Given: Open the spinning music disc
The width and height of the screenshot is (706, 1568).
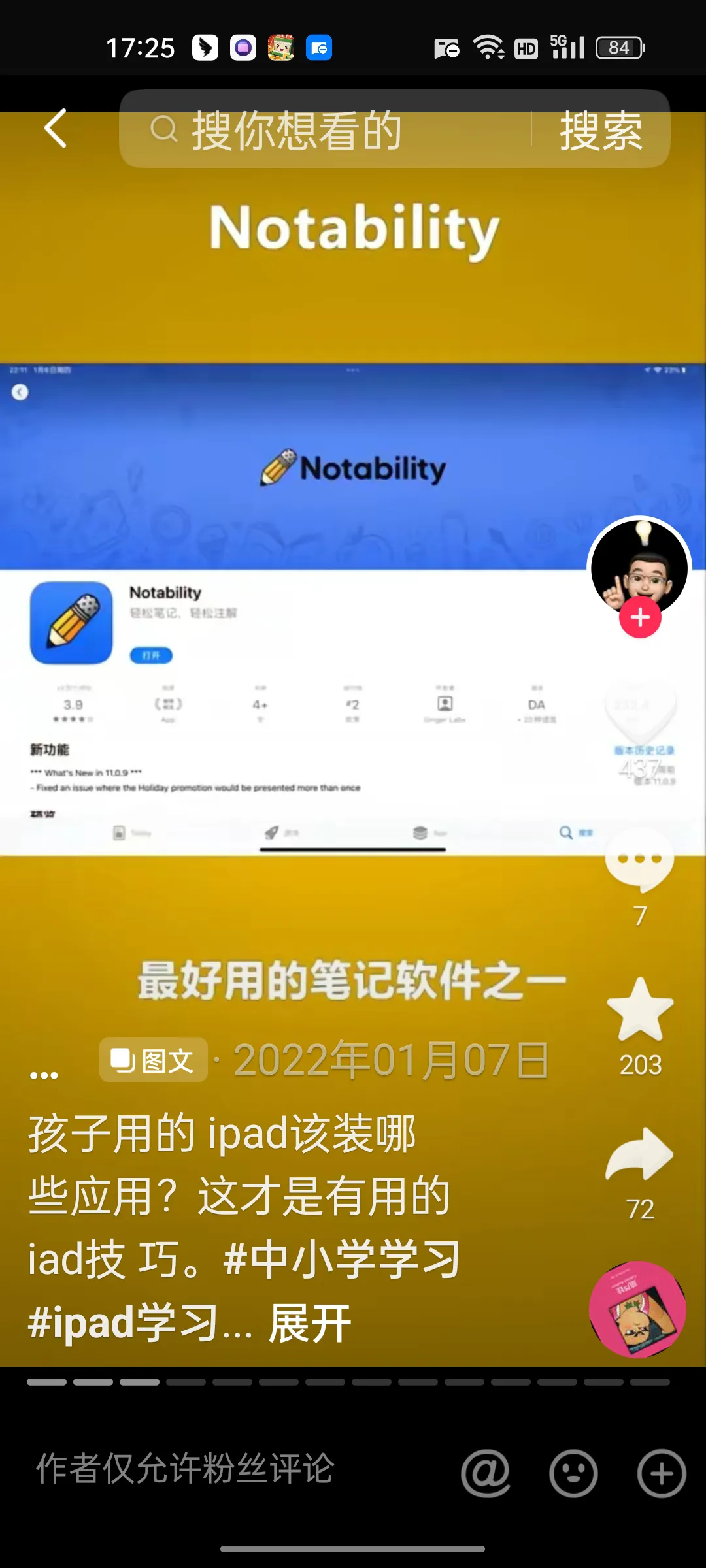Looking at the screenshot, I should (x=637, y=1309).
